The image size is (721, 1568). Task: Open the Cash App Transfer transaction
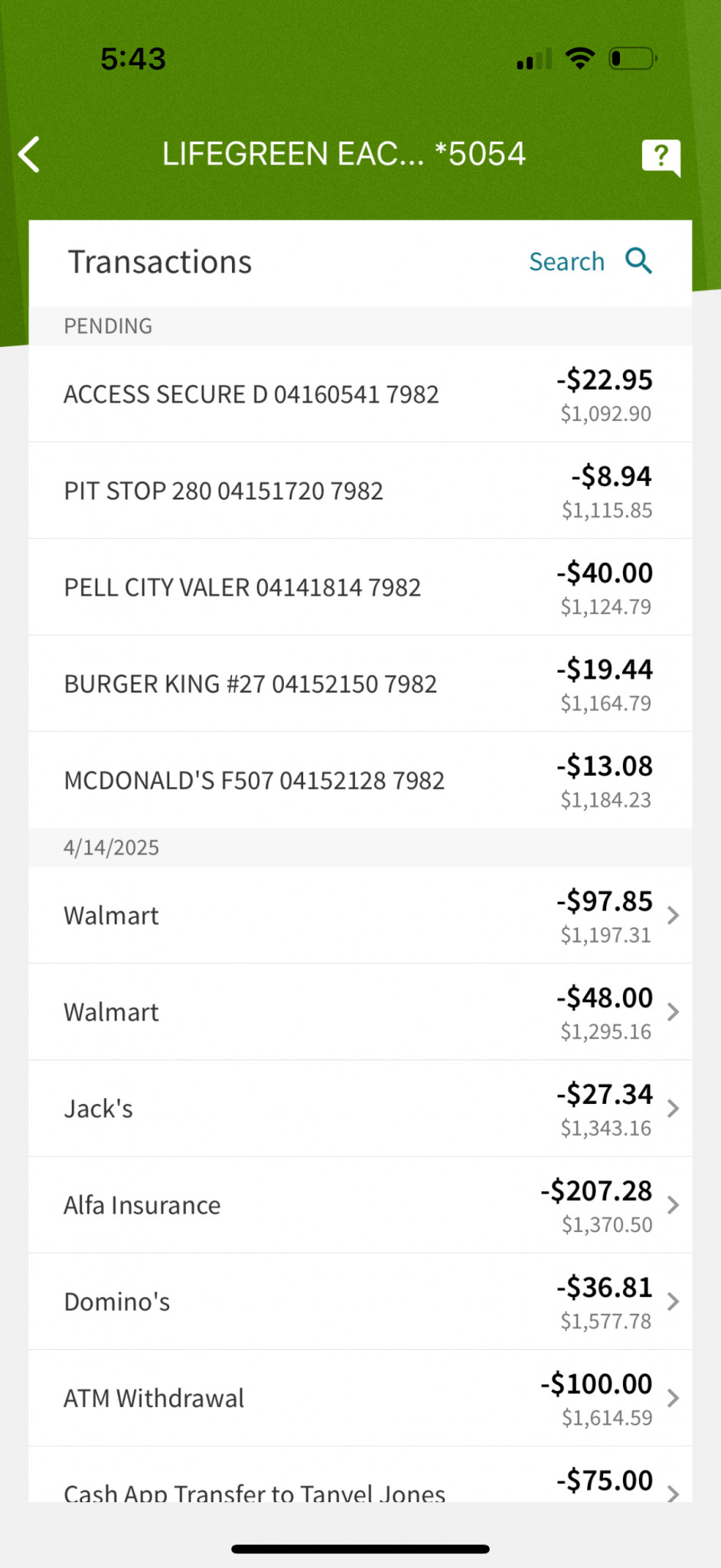(360, 1475)
